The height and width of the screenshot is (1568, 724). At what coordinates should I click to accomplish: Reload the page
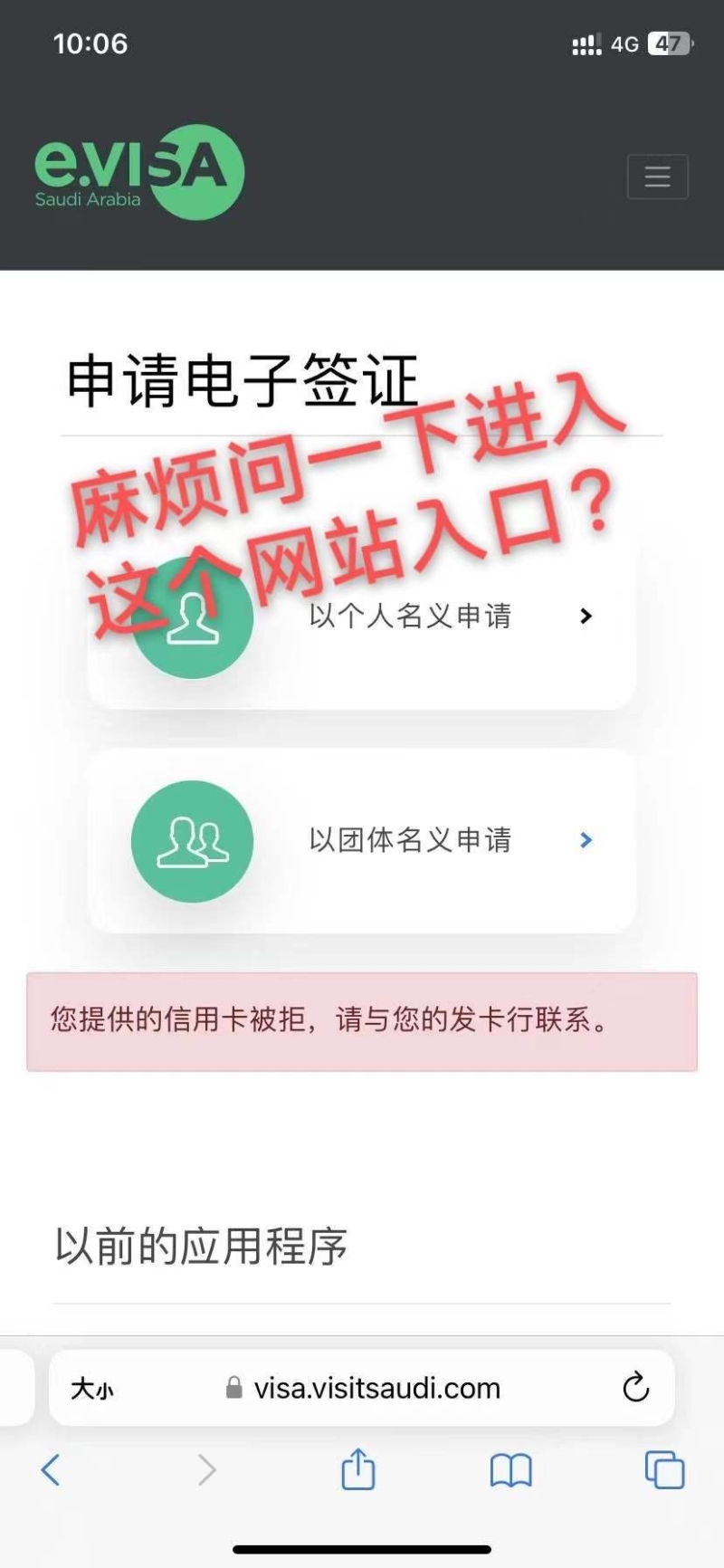635,1387
